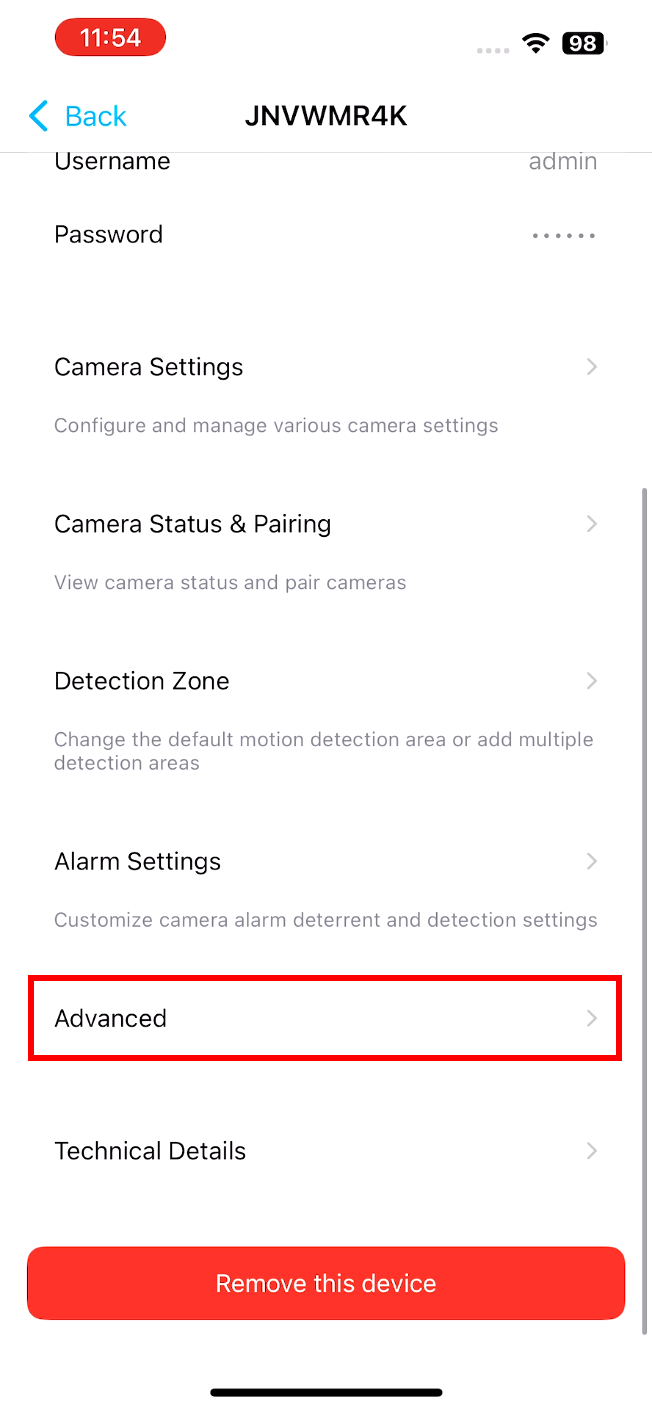
Task: Tap Remove this device
Action: [x=326, y=1283]
